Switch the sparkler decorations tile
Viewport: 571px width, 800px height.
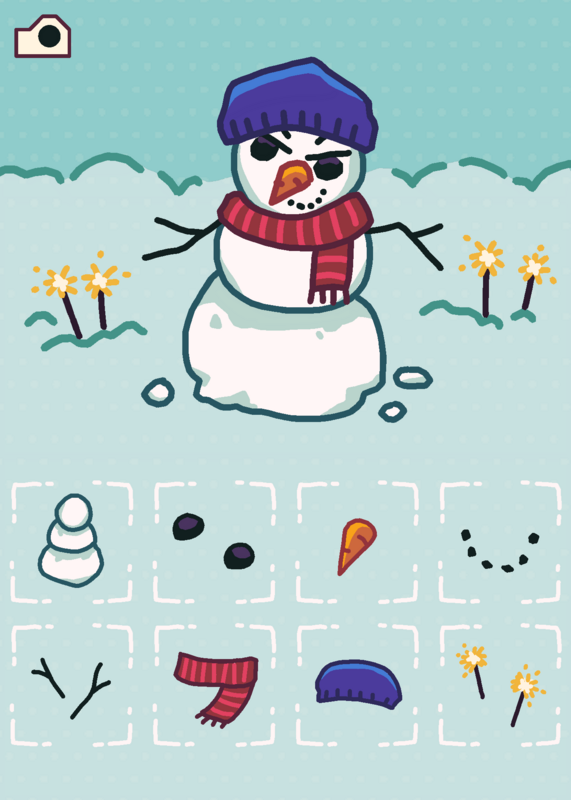500,685
